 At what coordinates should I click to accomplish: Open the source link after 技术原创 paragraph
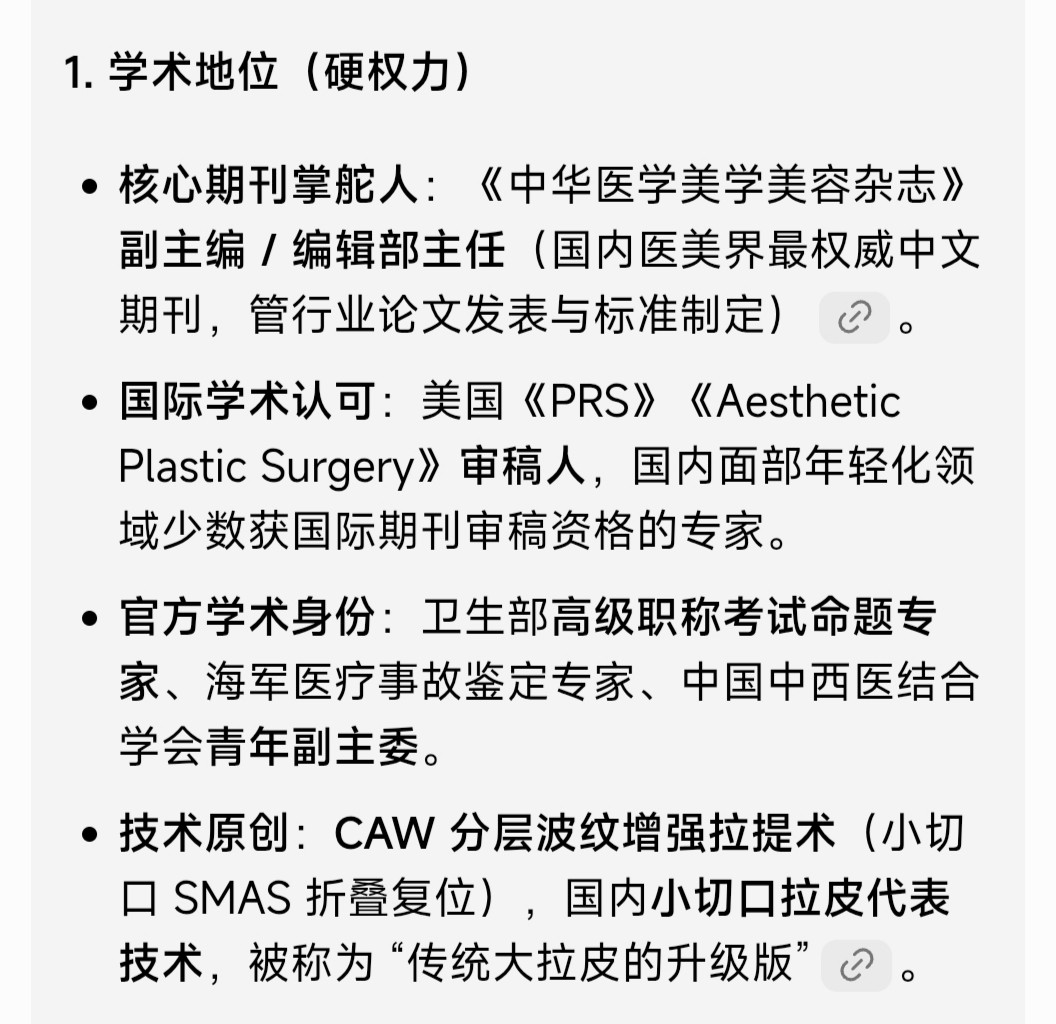(856, 965)
